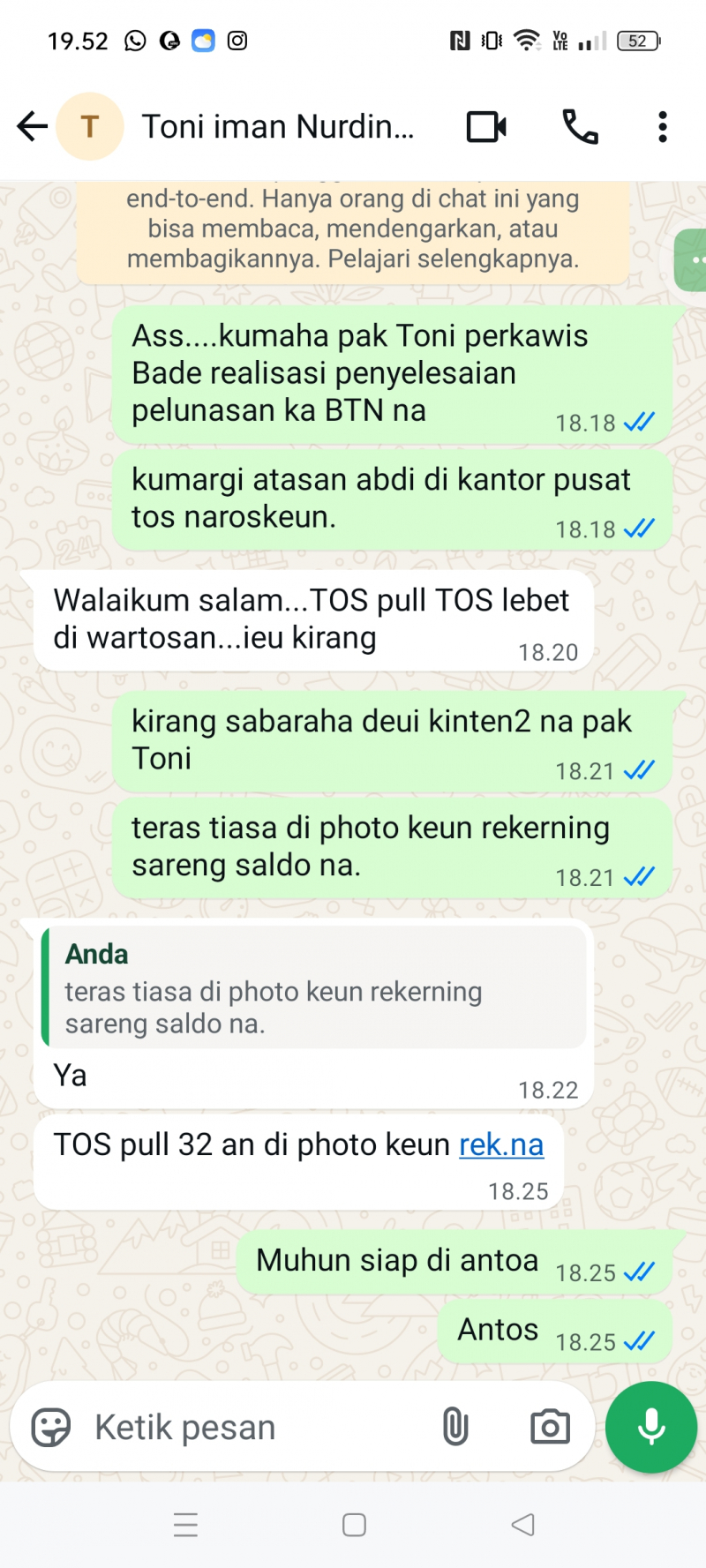Start a voice call with Toni

coord(580,127)
